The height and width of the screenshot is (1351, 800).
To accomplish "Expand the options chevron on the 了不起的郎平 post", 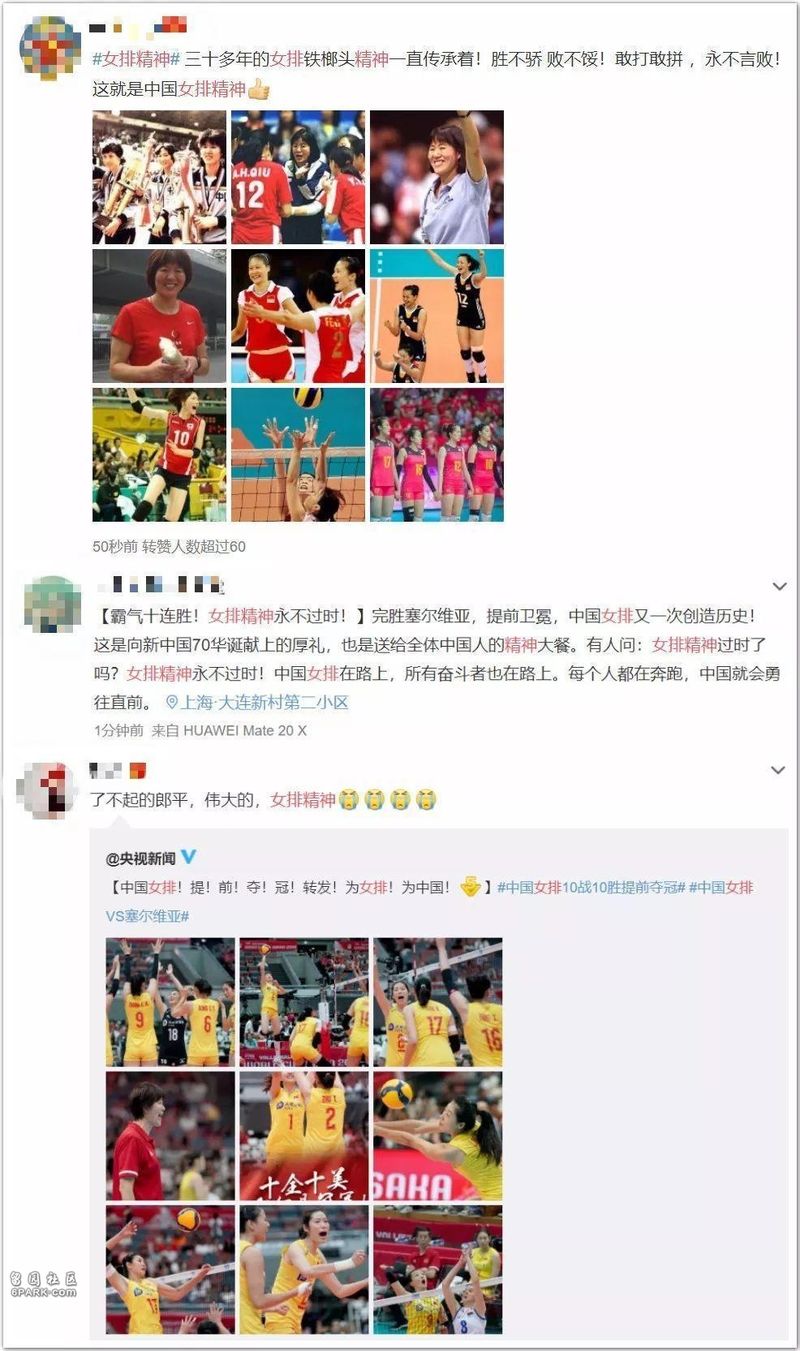I will [x=778, y=770].
